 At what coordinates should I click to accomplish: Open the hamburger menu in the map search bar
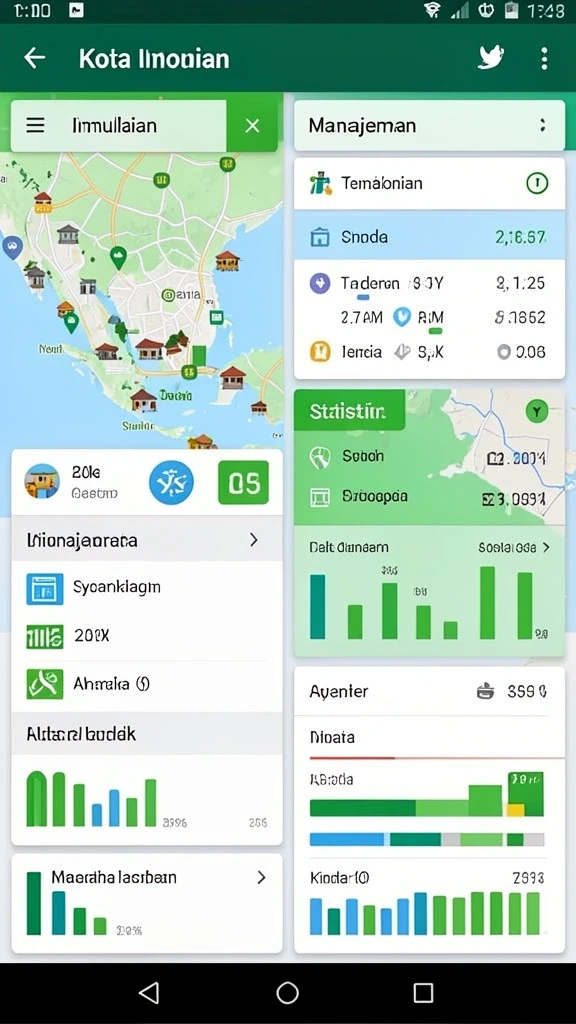tap(35, 125)
